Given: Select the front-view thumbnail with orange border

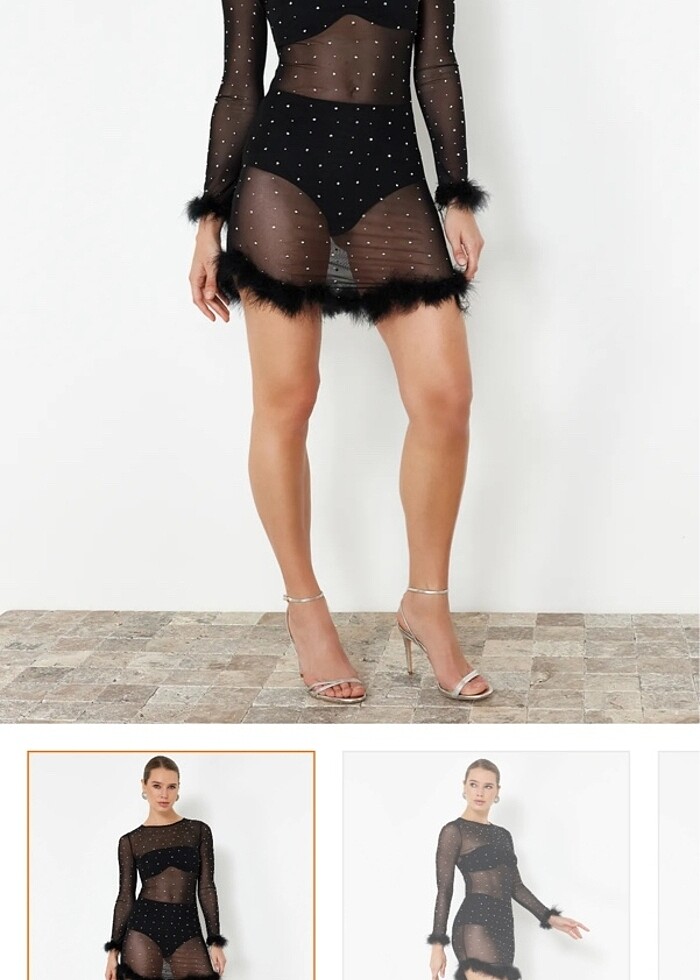Looking at the screenshot, I should (x=171, y=866).
